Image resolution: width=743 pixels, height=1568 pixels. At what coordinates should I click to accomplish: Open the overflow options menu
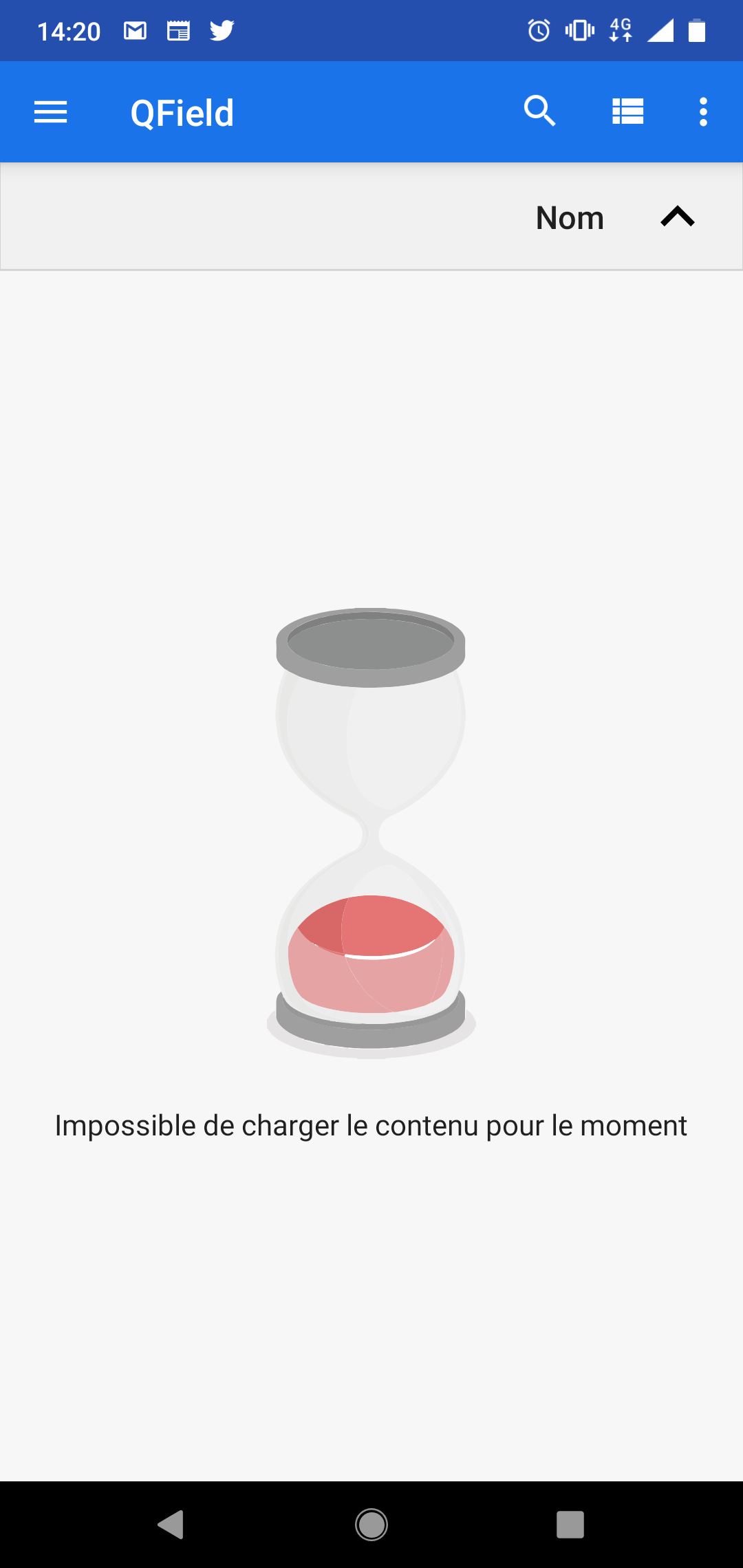702,111
